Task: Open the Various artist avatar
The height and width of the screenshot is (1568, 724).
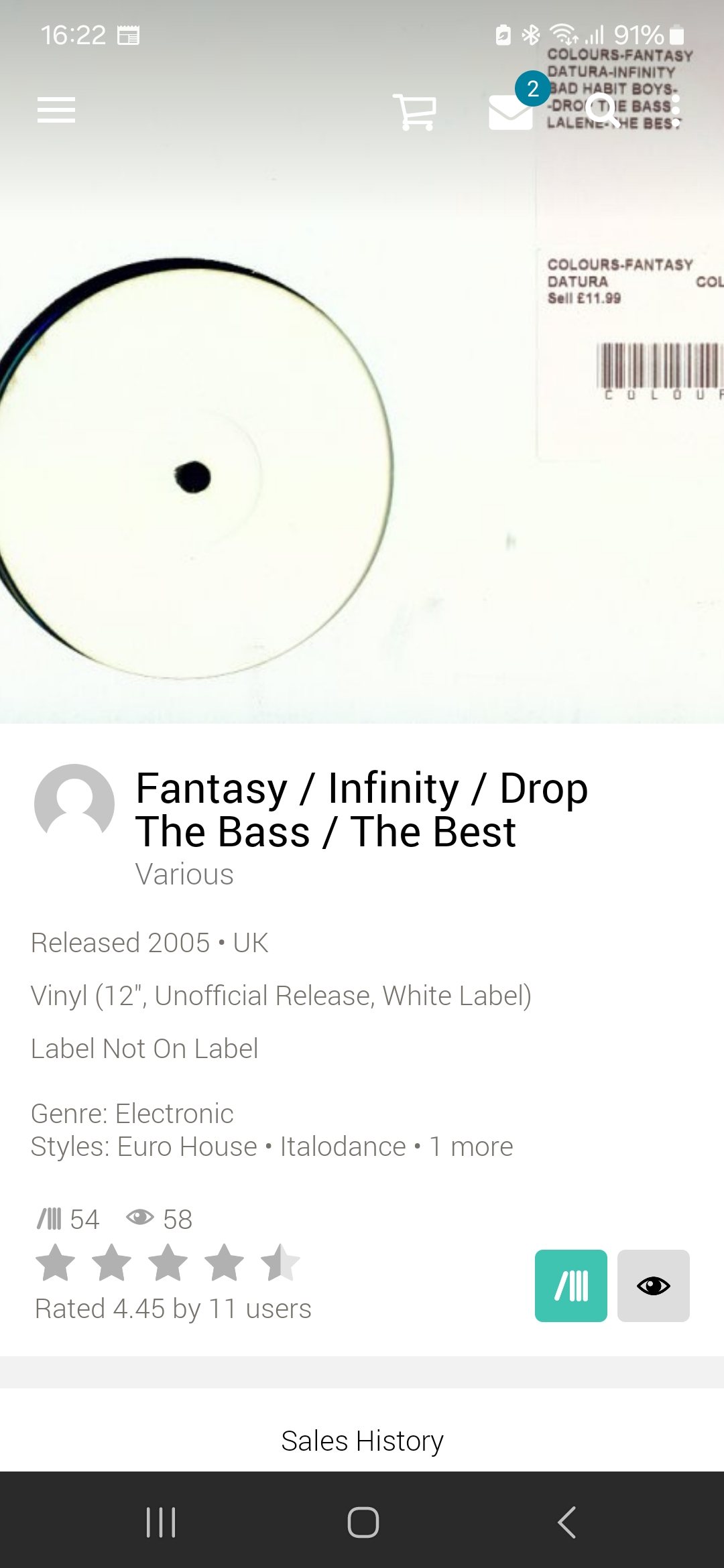Action: tap(74, 803)
